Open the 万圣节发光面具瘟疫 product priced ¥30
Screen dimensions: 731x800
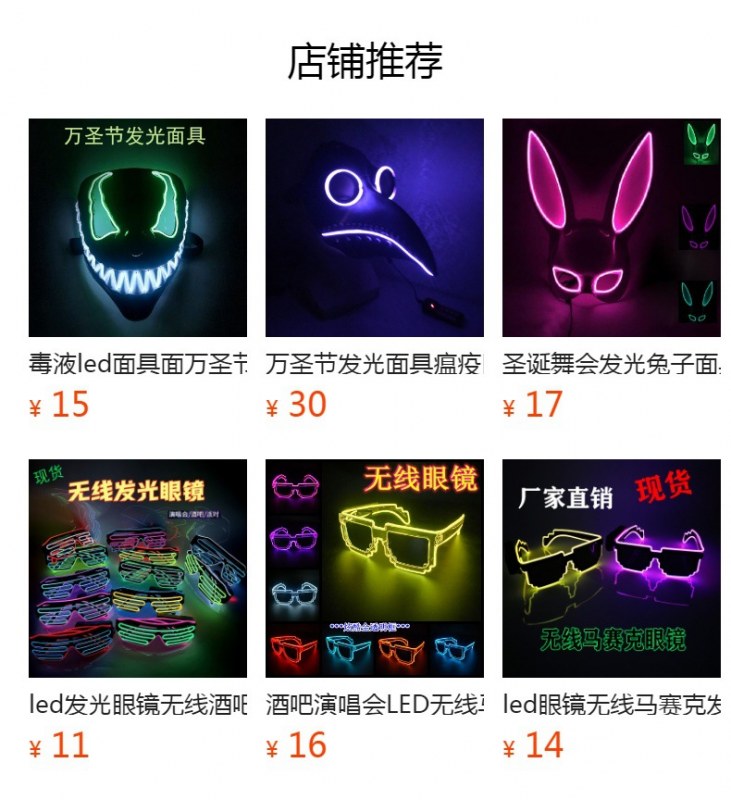click(374, 228)
